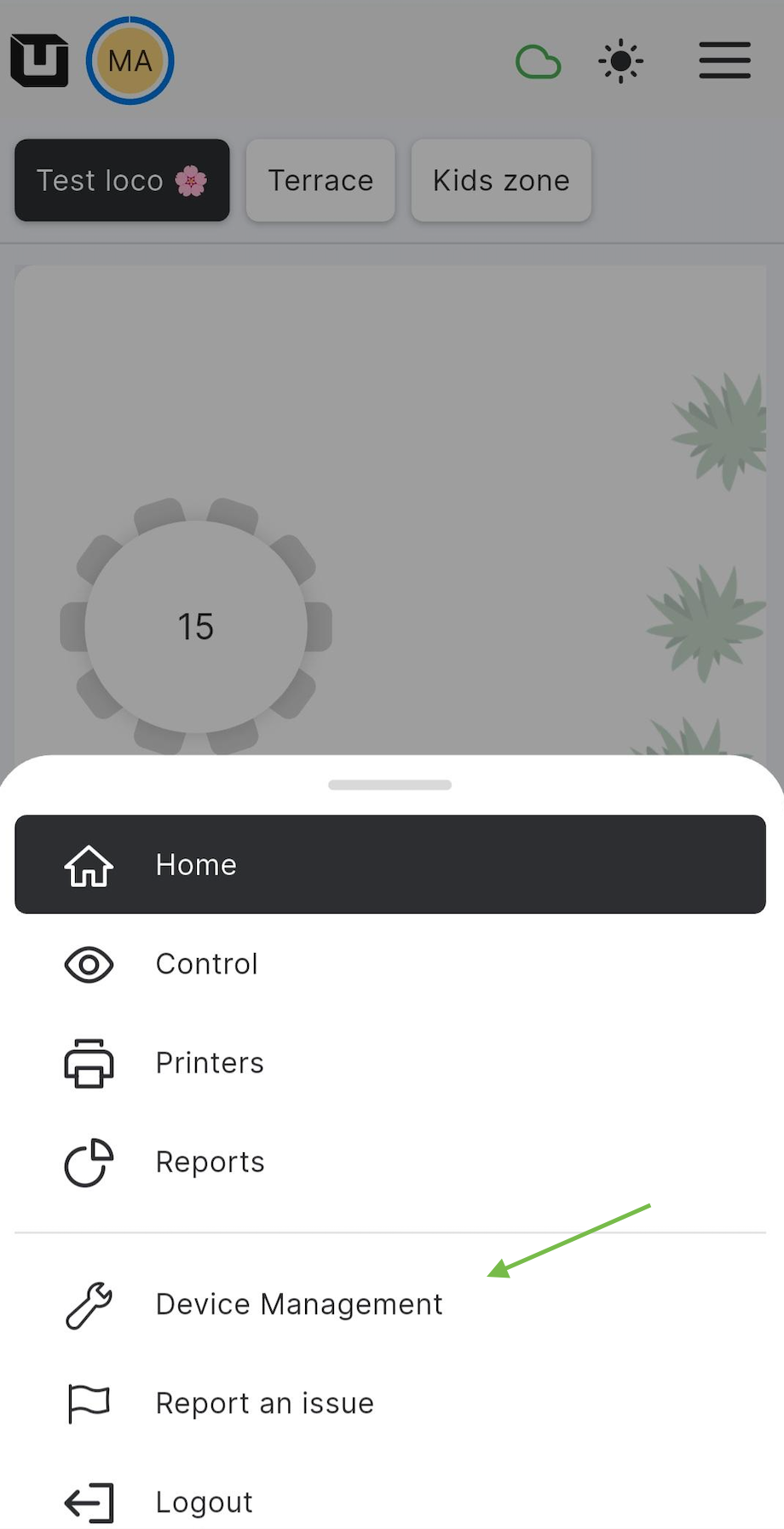Screen dimensions: 784x1529
Task: Open the MA user avatar
Action: tap(130, 61)
